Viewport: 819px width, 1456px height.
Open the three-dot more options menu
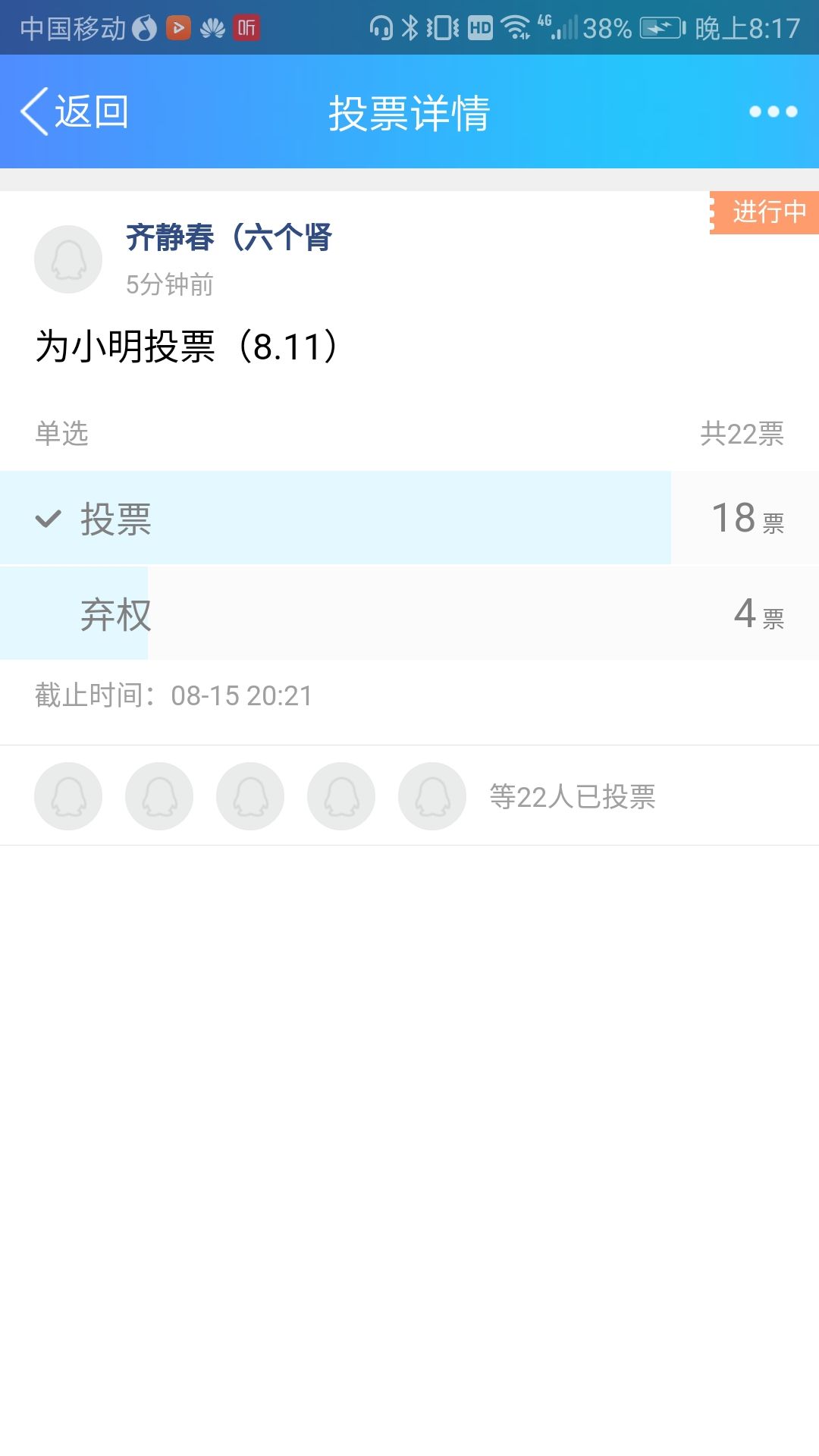(x=773, y=111)
